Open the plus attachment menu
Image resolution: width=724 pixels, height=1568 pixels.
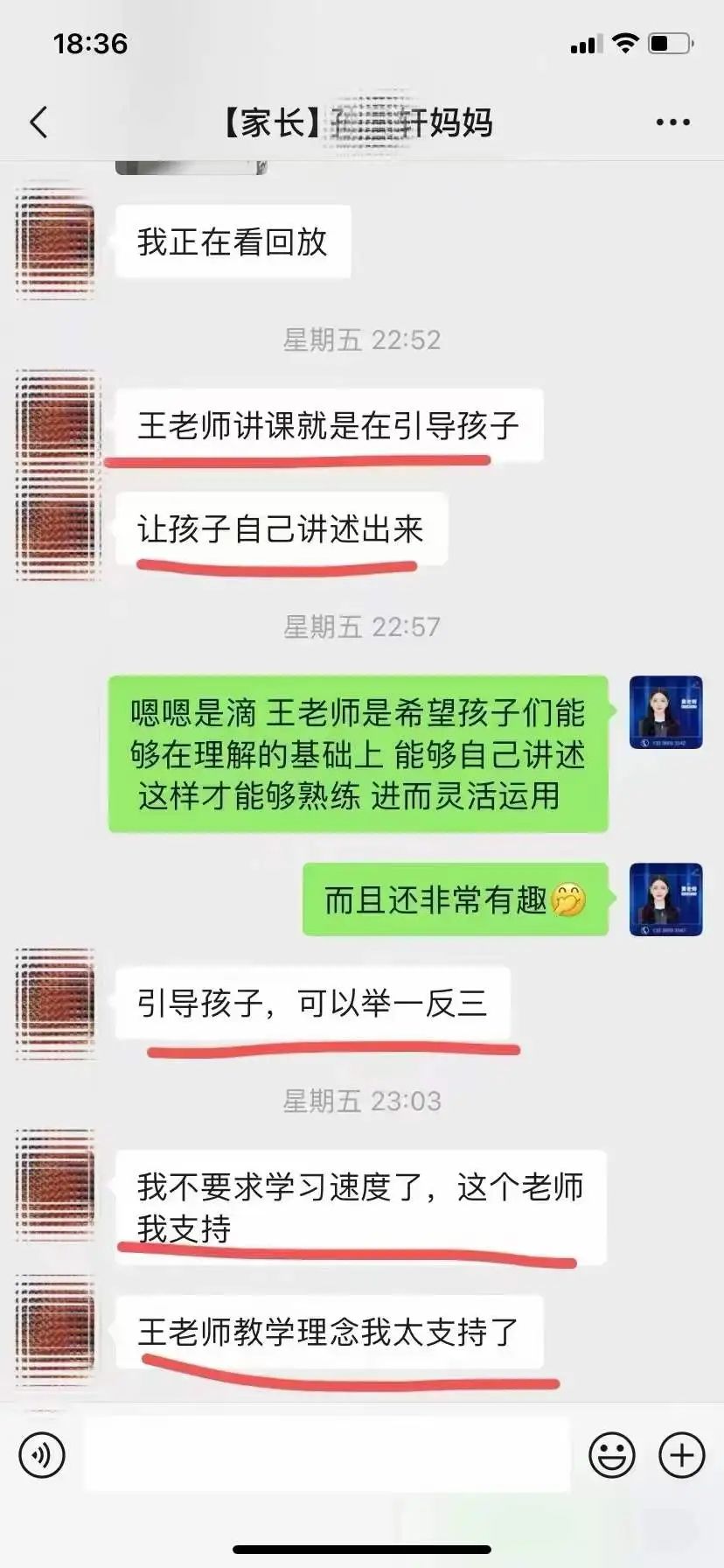(681, 1455)
